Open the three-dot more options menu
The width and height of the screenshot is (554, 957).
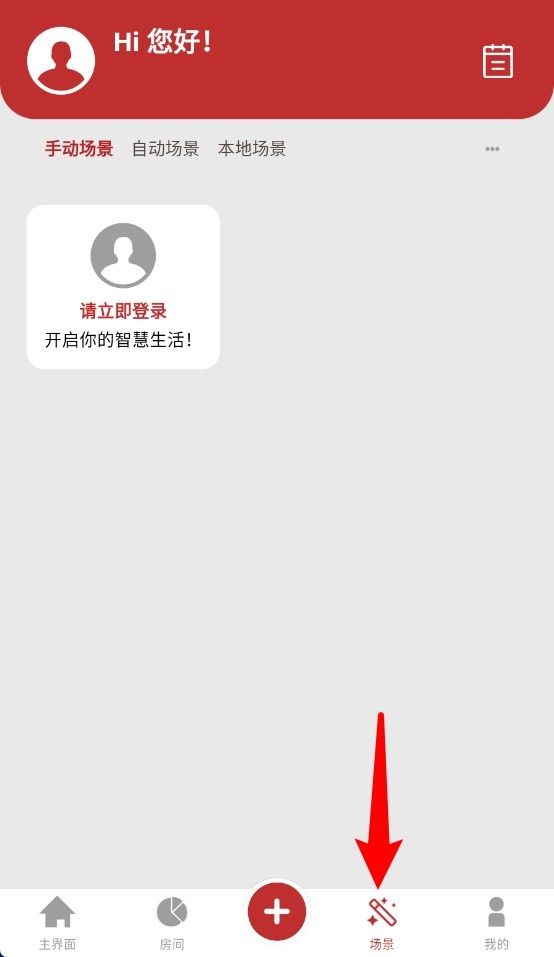pos(492,149)
